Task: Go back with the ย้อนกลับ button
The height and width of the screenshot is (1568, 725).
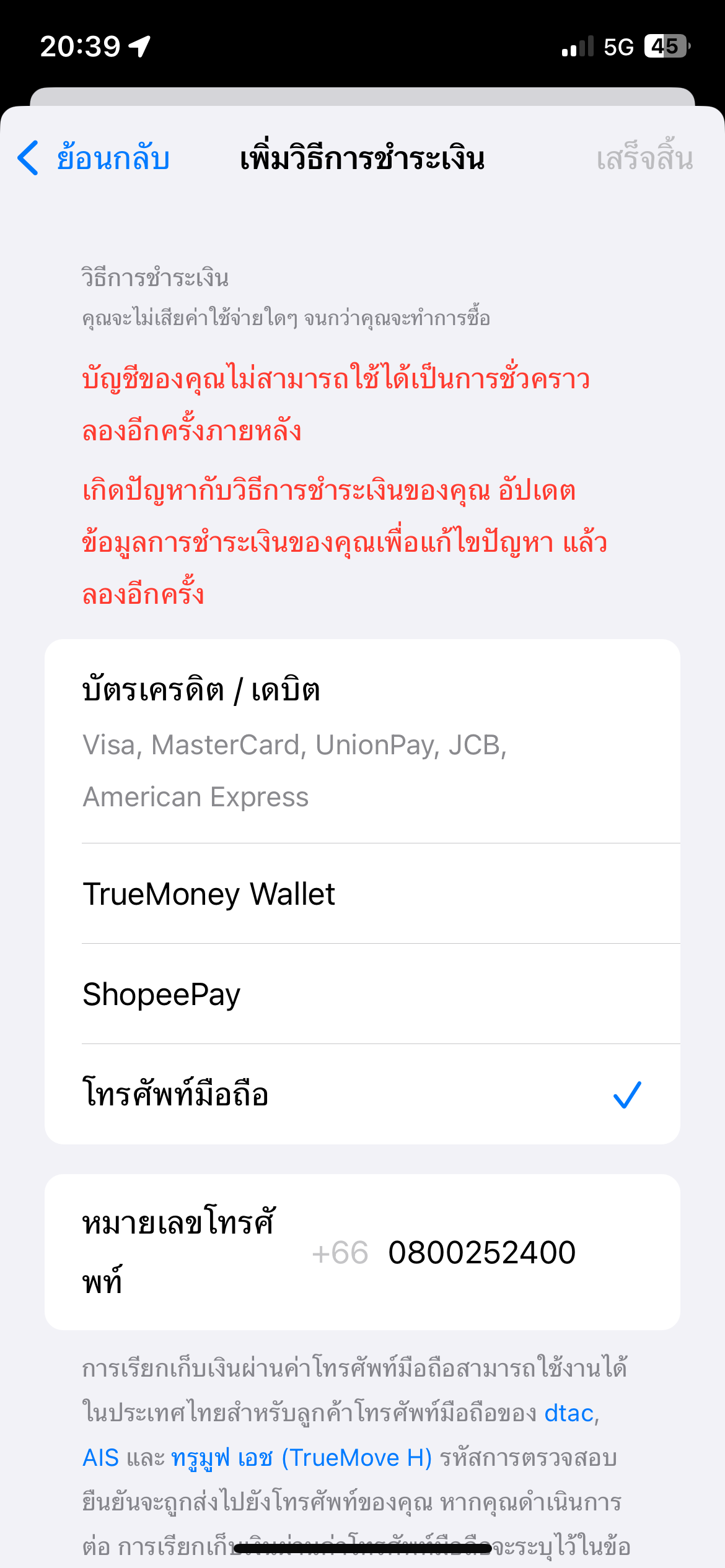Action: tap(94, 159)
